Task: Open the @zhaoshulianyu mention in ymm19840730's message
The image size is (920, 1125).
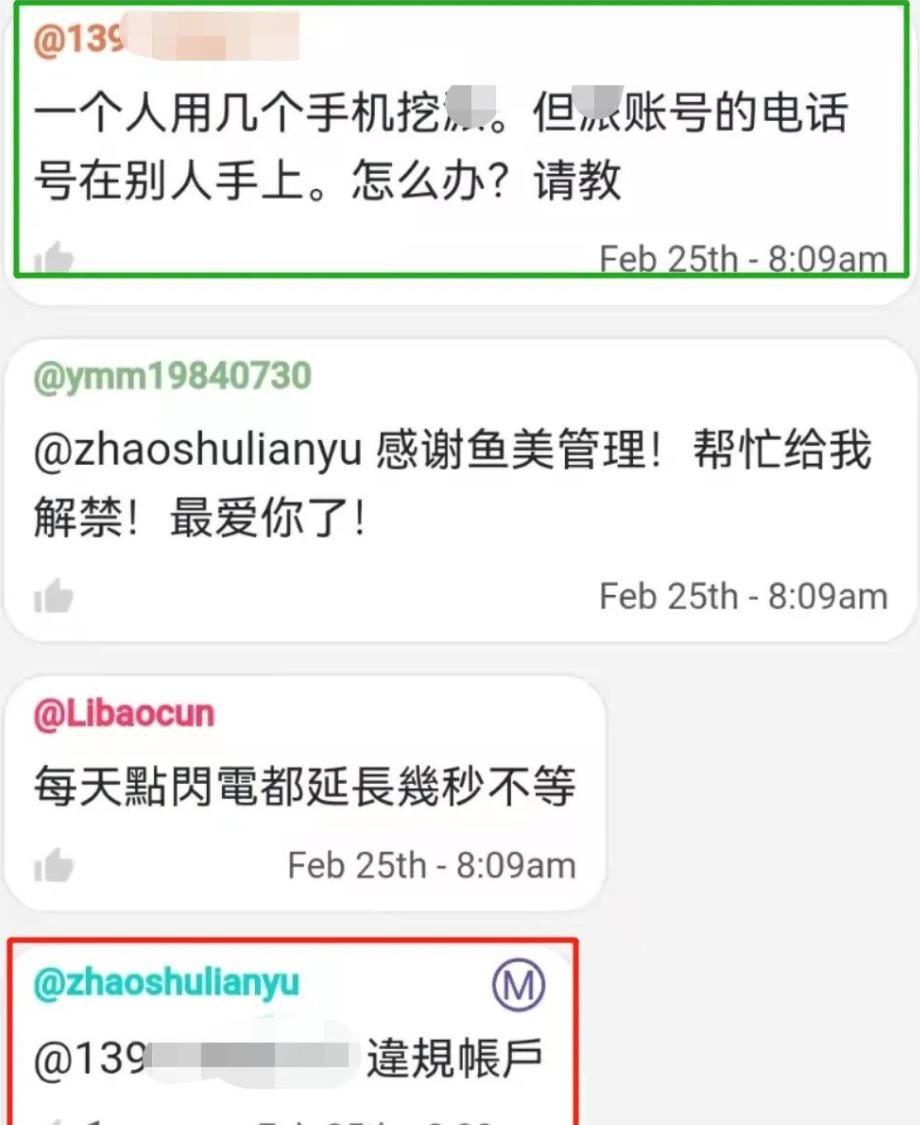Action: click(197, 452)
